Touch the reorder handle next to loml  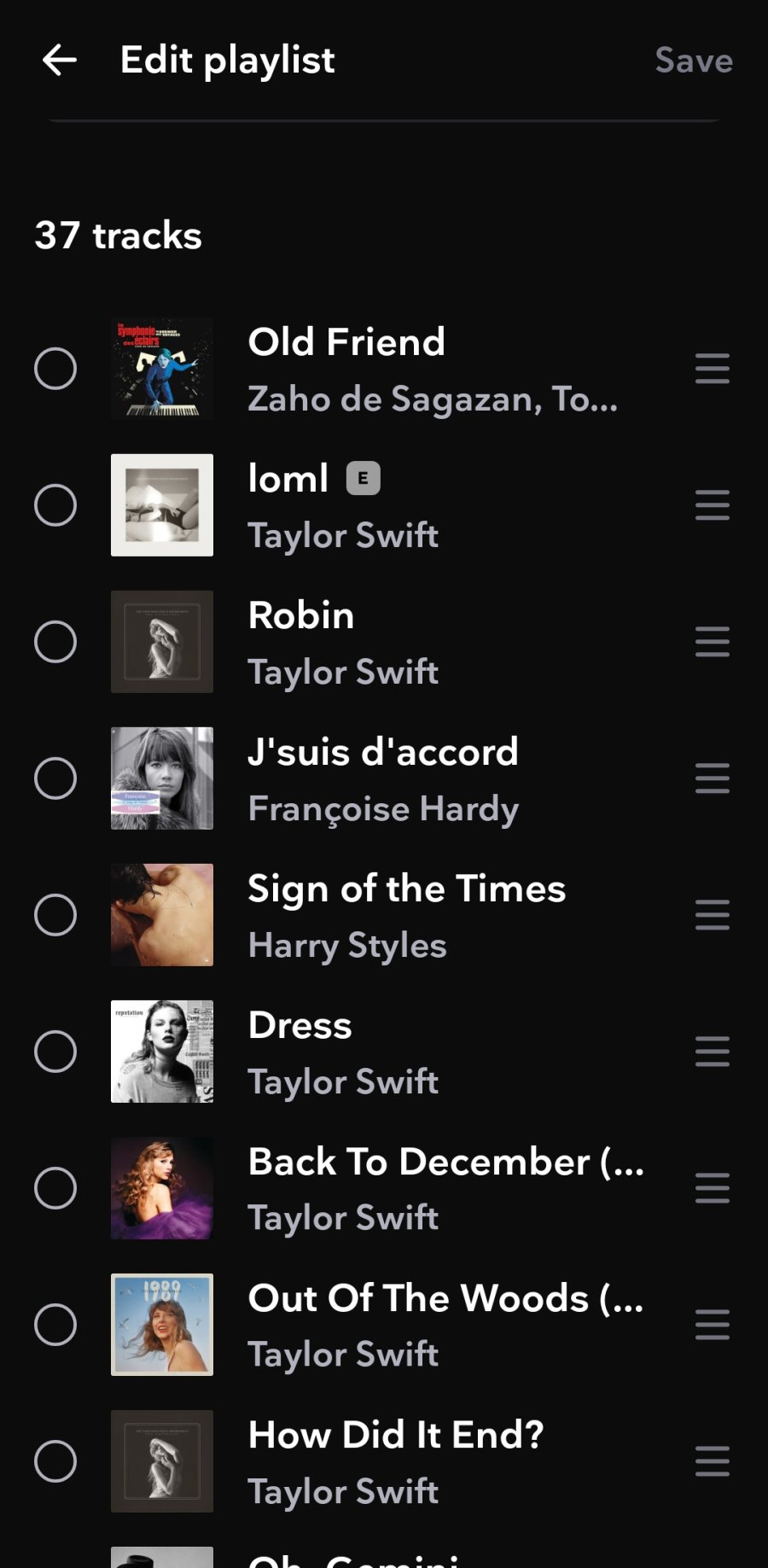point(712,505)
